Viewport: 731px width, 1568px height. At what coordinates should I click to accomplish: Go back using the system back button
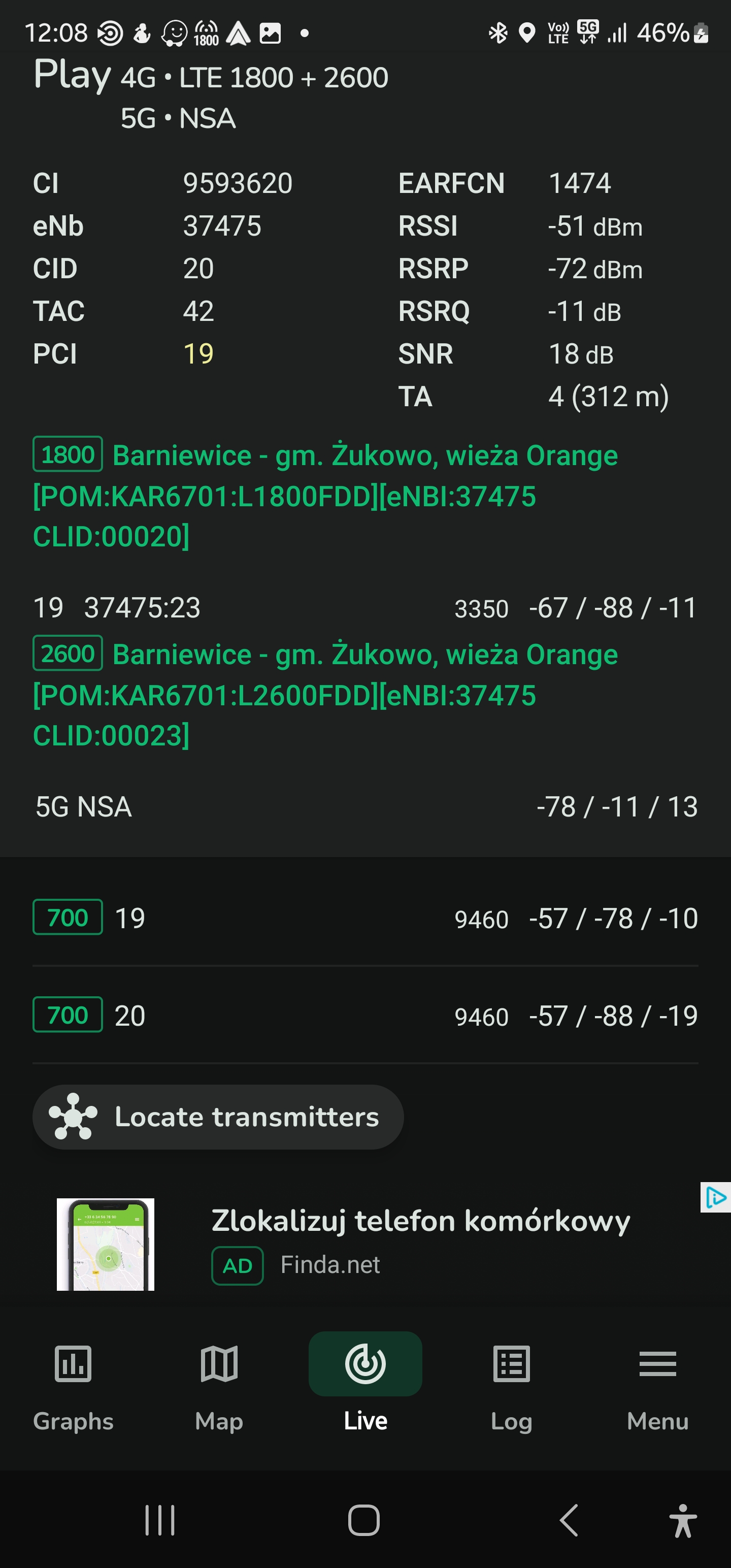tap(569, 1520)
